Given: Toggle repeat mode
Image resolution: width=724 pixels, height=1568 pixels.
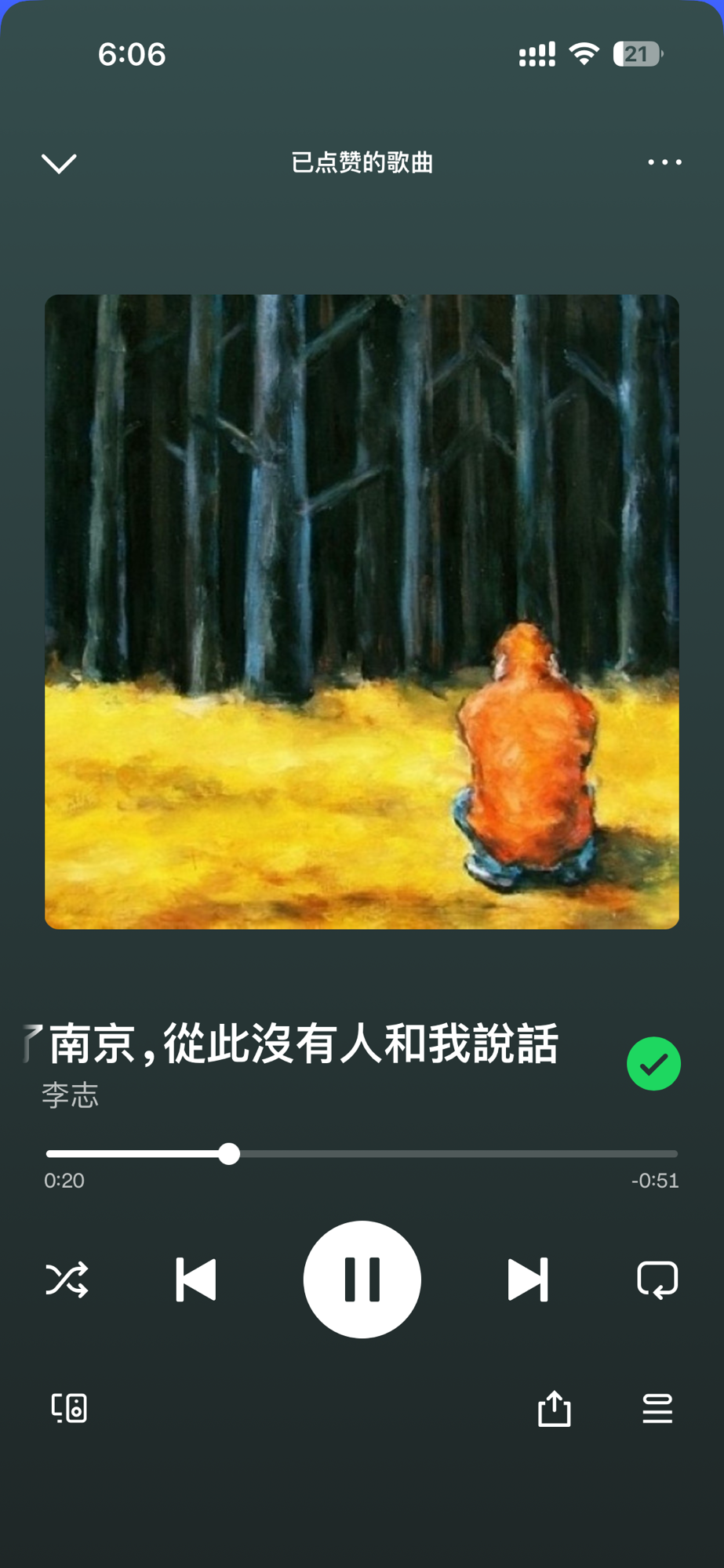Looking at the screenshot, I should coord(657,1280).
